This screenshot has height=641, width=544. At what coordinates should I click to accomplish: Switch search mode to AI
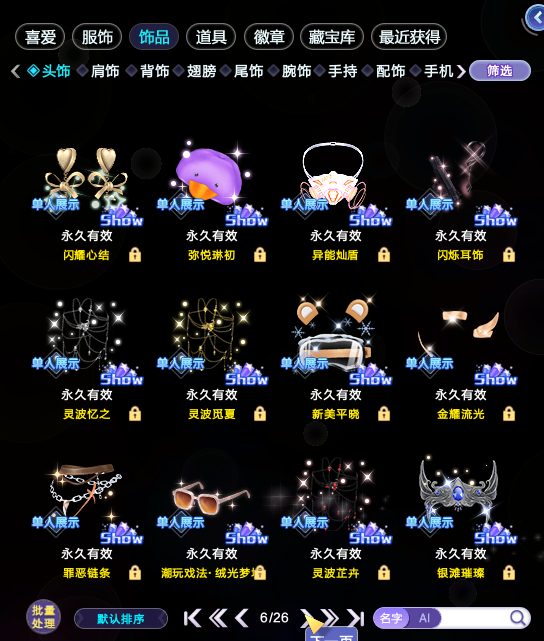click(x=425, y=618)
